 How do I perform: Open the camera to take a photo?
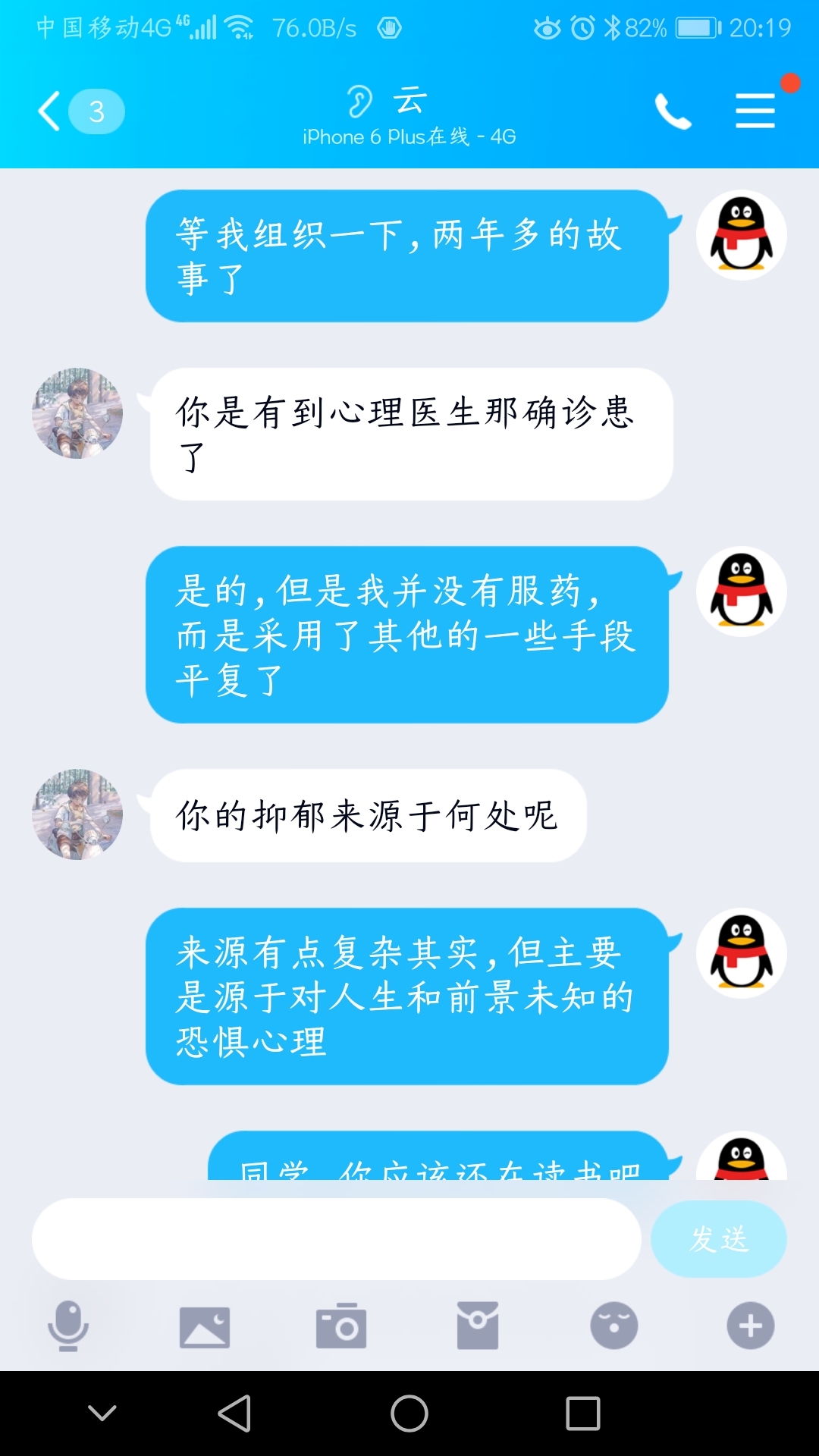point(341,1326)
